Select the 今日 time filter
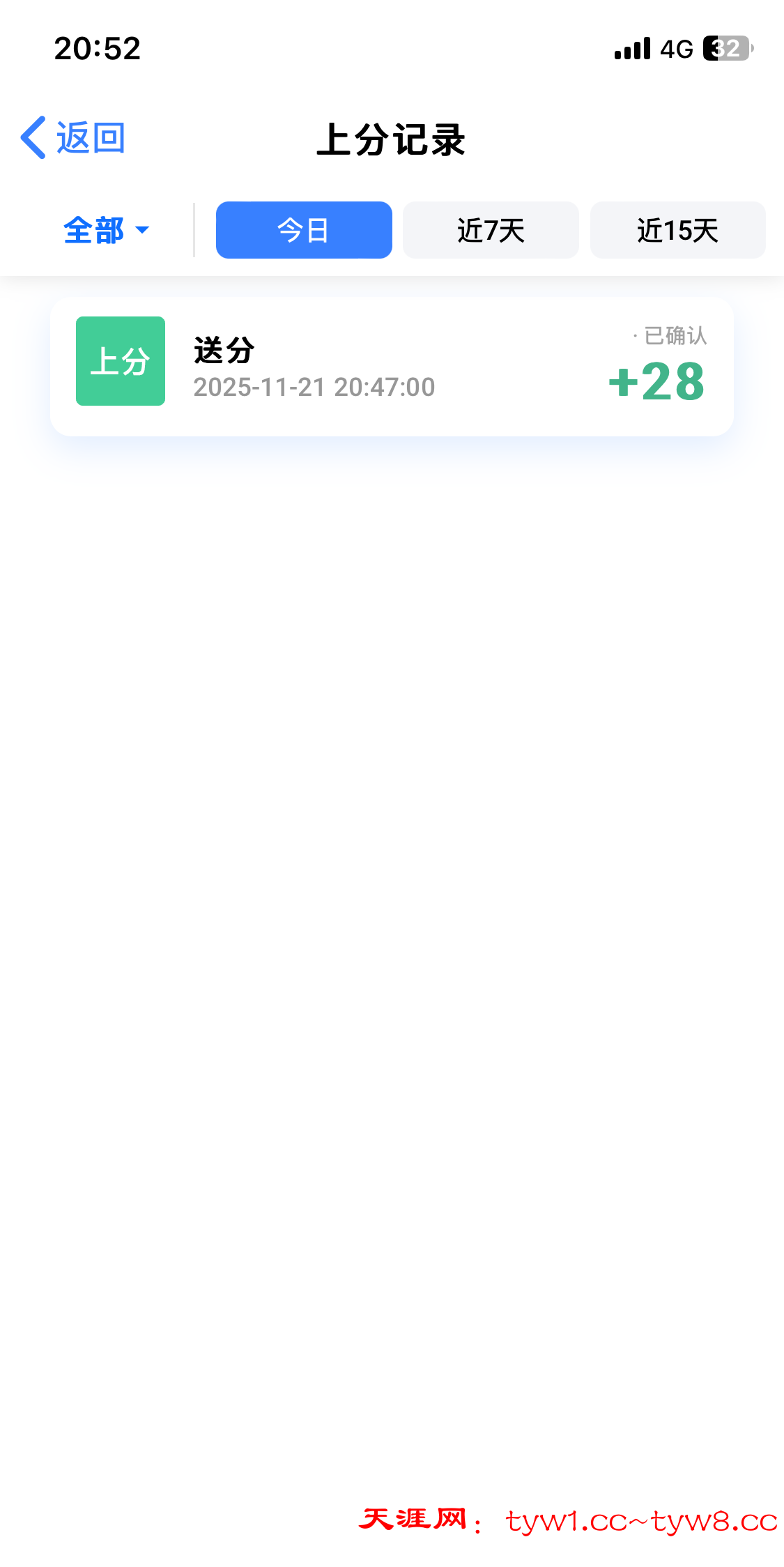The height and width of the screenshot is (1567, 784). [304, 230]
